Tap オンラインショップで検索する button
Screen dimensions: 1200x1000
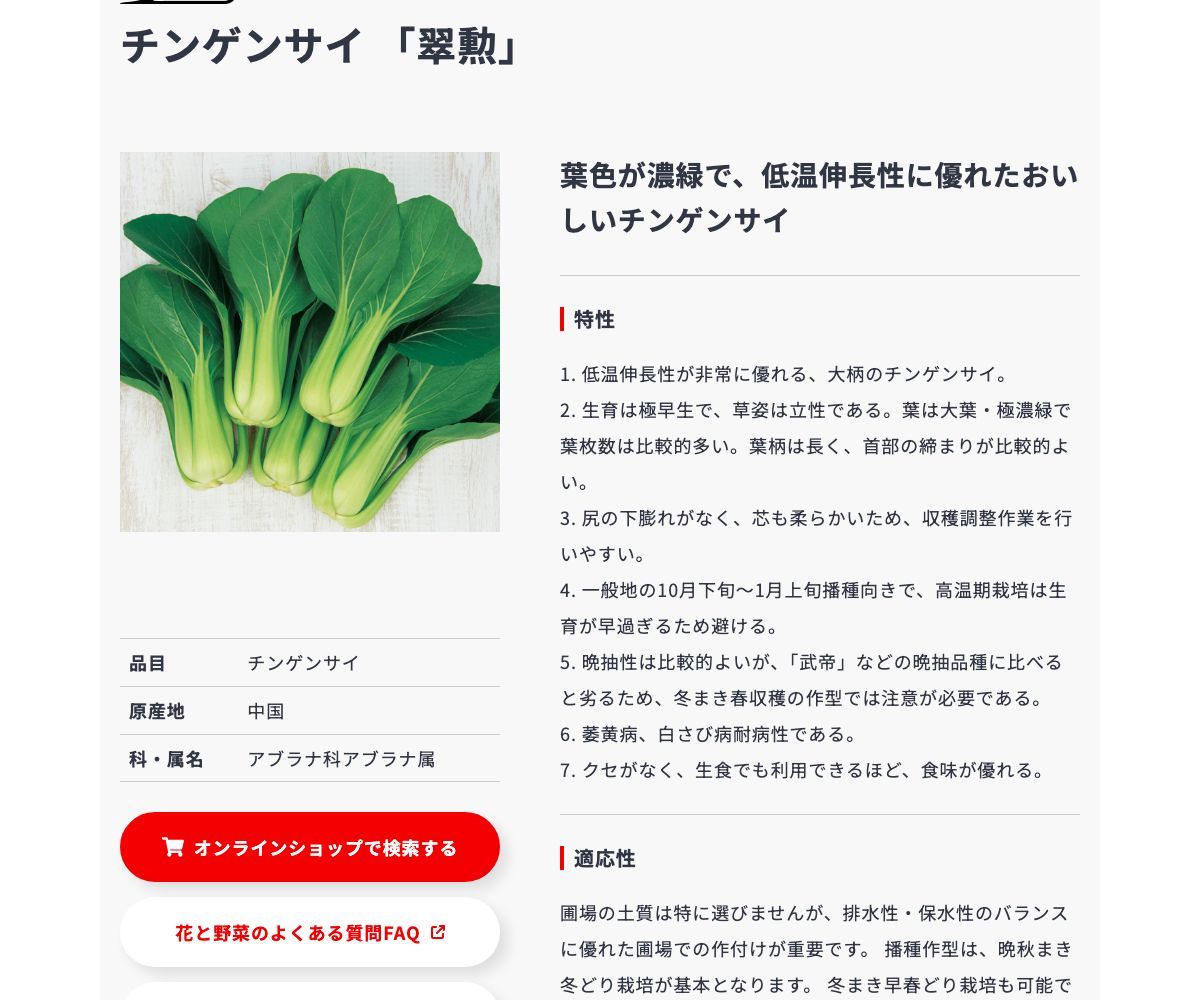tap(310, 847)
